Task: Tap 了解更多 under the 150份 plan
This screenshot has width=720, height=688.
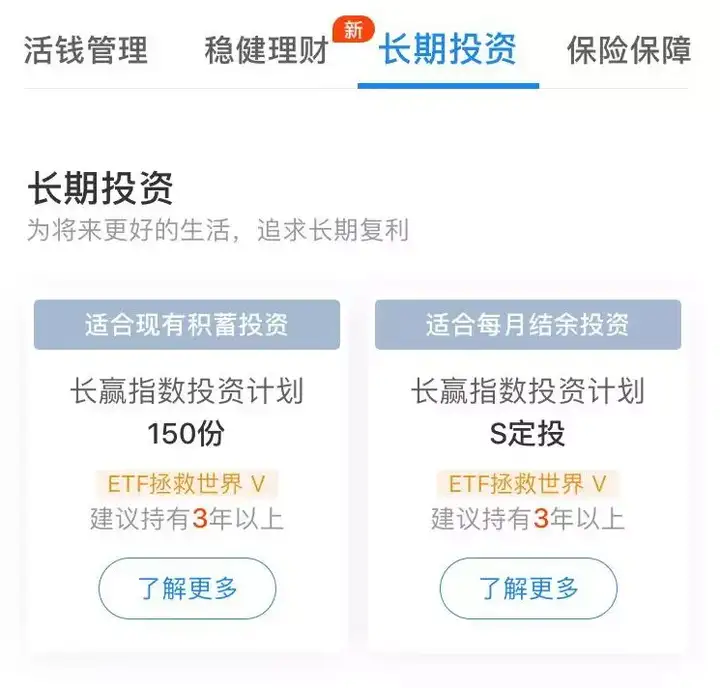Action: click(x=187, y=588)
